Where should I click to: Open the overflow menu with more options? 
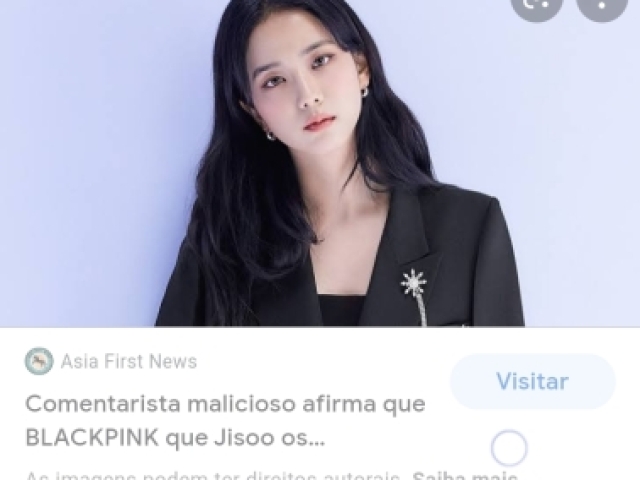click(x=602, y=5)
